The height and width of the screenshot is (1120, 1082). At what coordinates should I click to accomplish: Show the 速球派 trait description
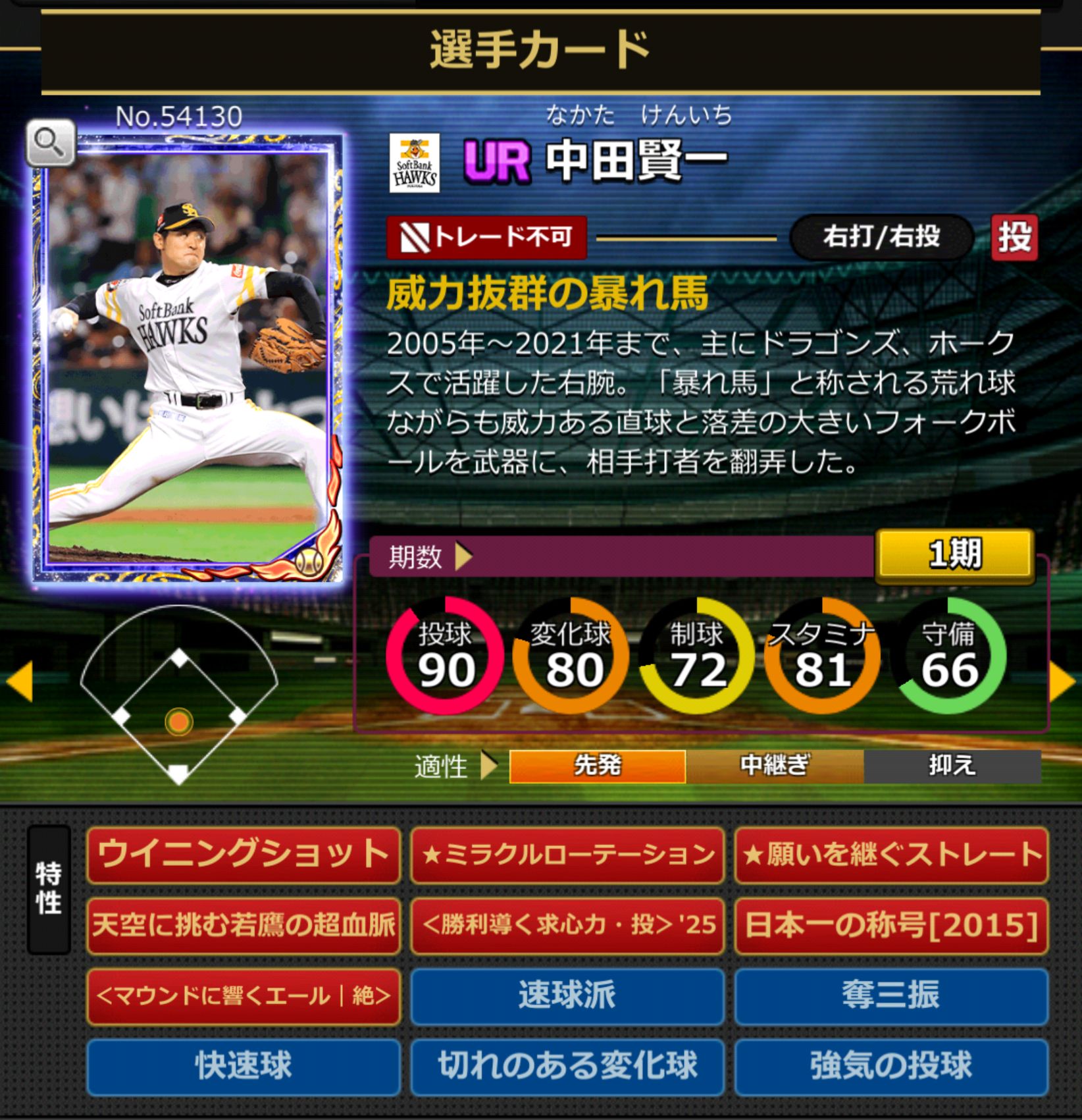(x=567, y=996)
